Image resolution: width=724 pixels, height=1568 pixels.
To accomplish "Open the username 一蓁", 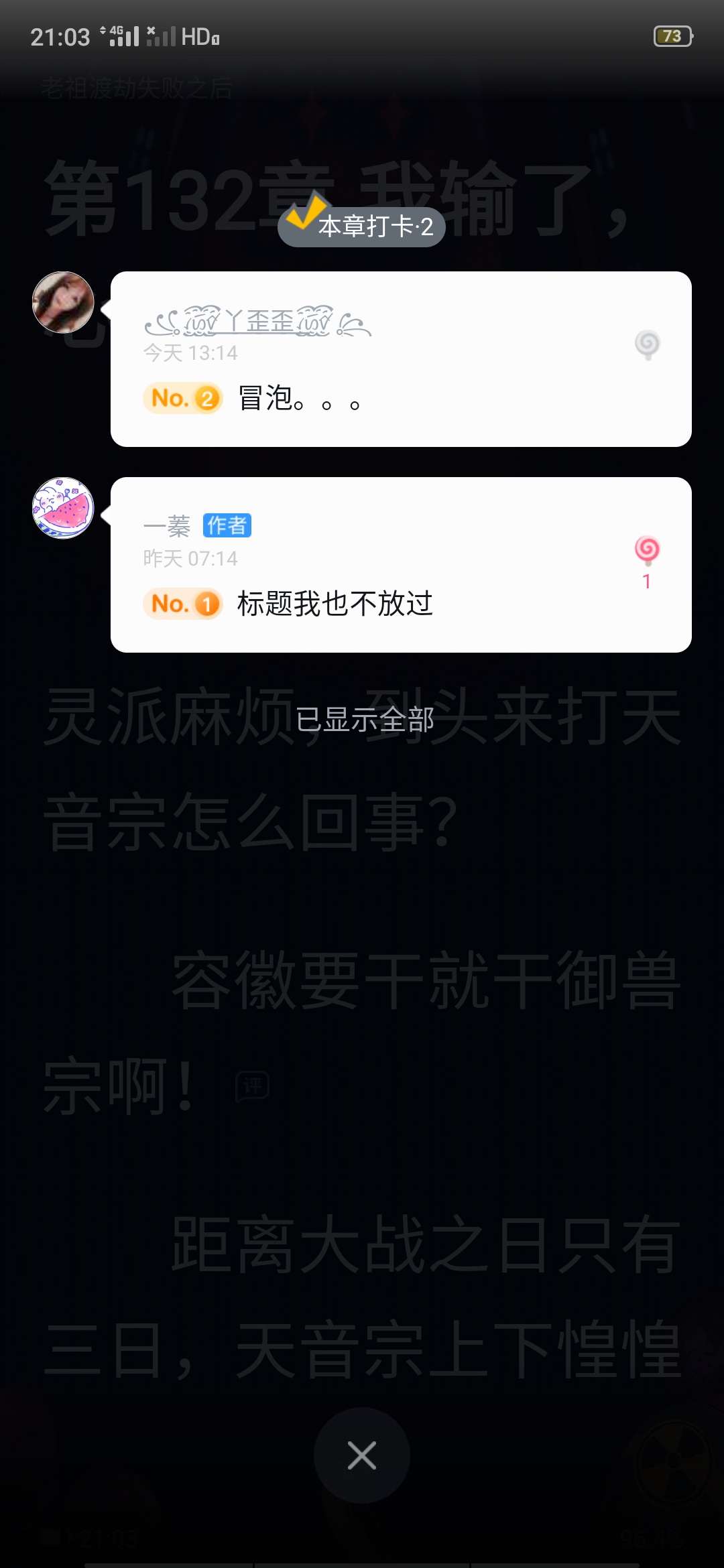I will (167, 527).
